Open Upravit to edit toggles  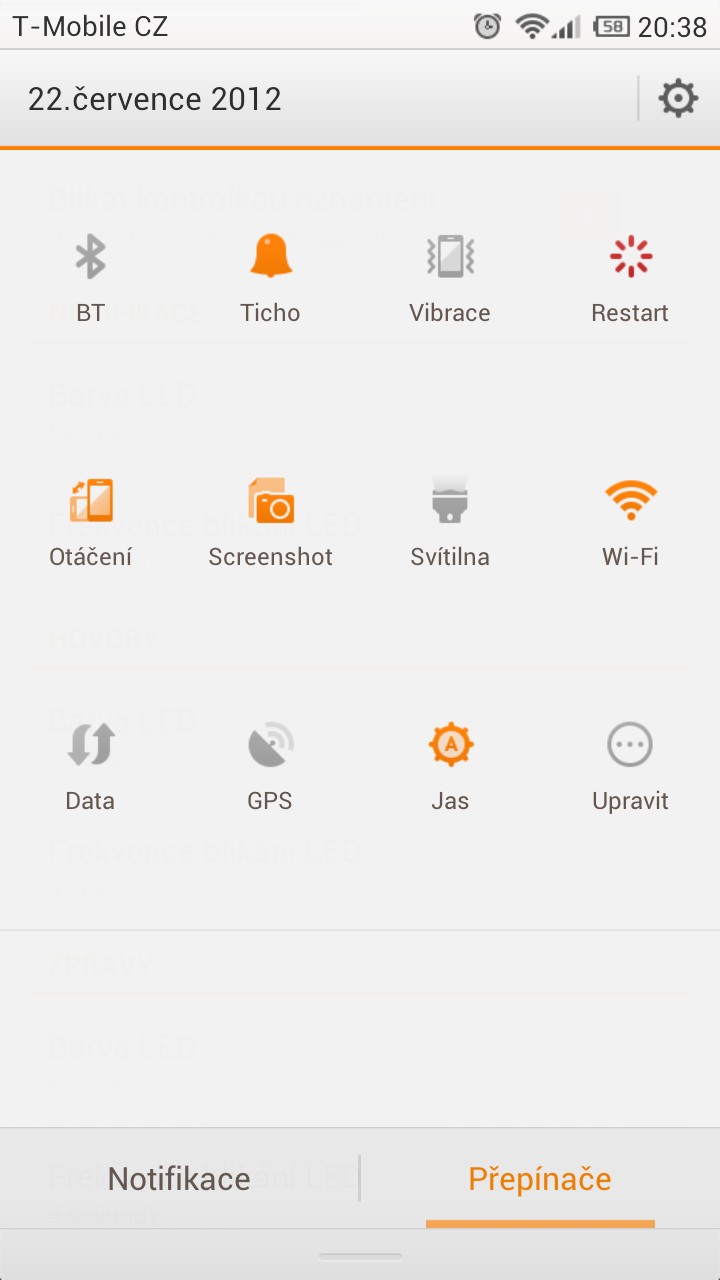tap(630, 767)
